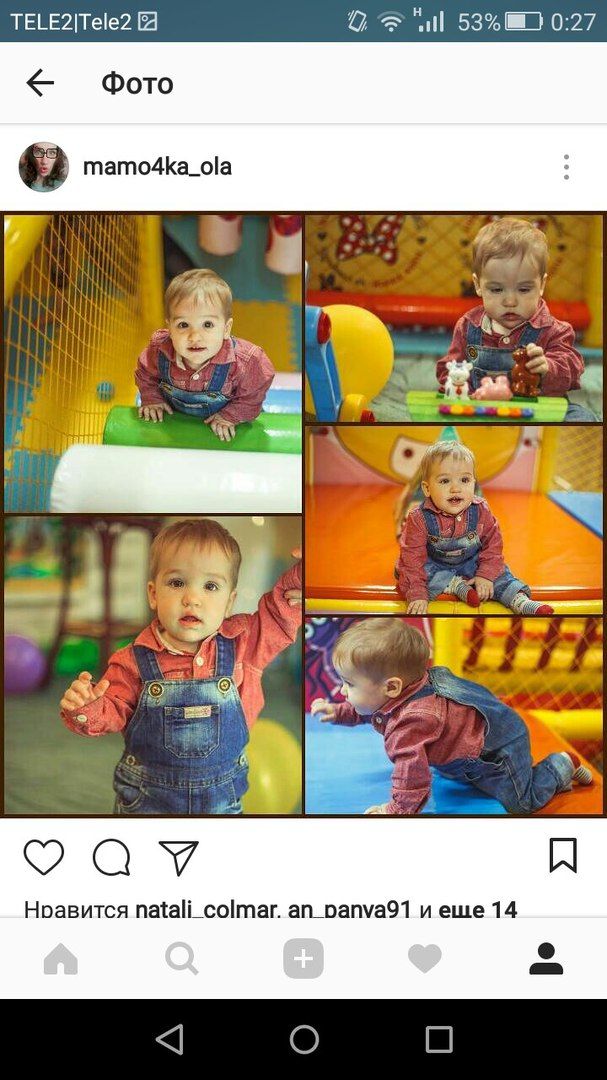The height and width of the screenshot is (1080, 607).
Task: Bookmark this post
Action: (x=563, y=855)
